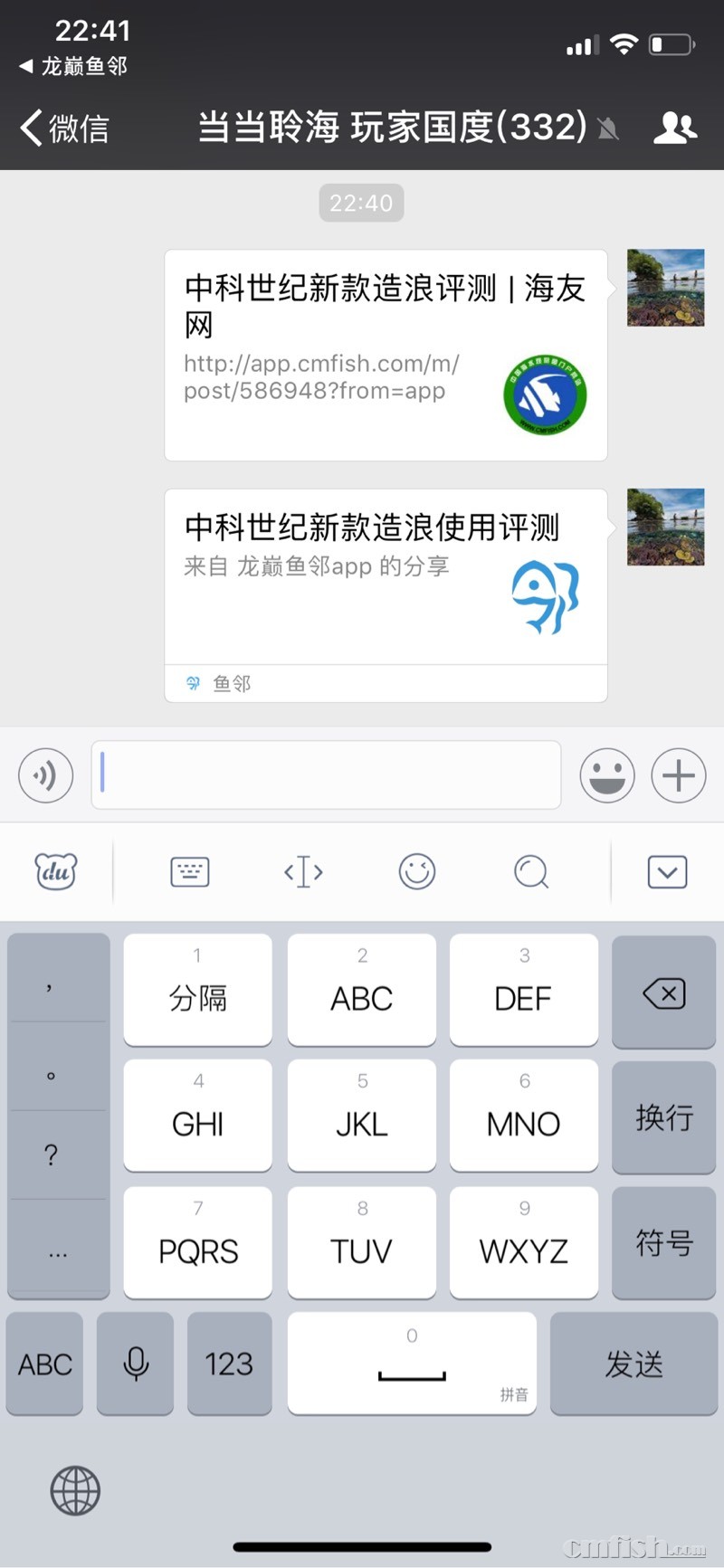Open the 符号 symbols key
This screenshot has width=724, height=1568.
tap(663, 1243)
